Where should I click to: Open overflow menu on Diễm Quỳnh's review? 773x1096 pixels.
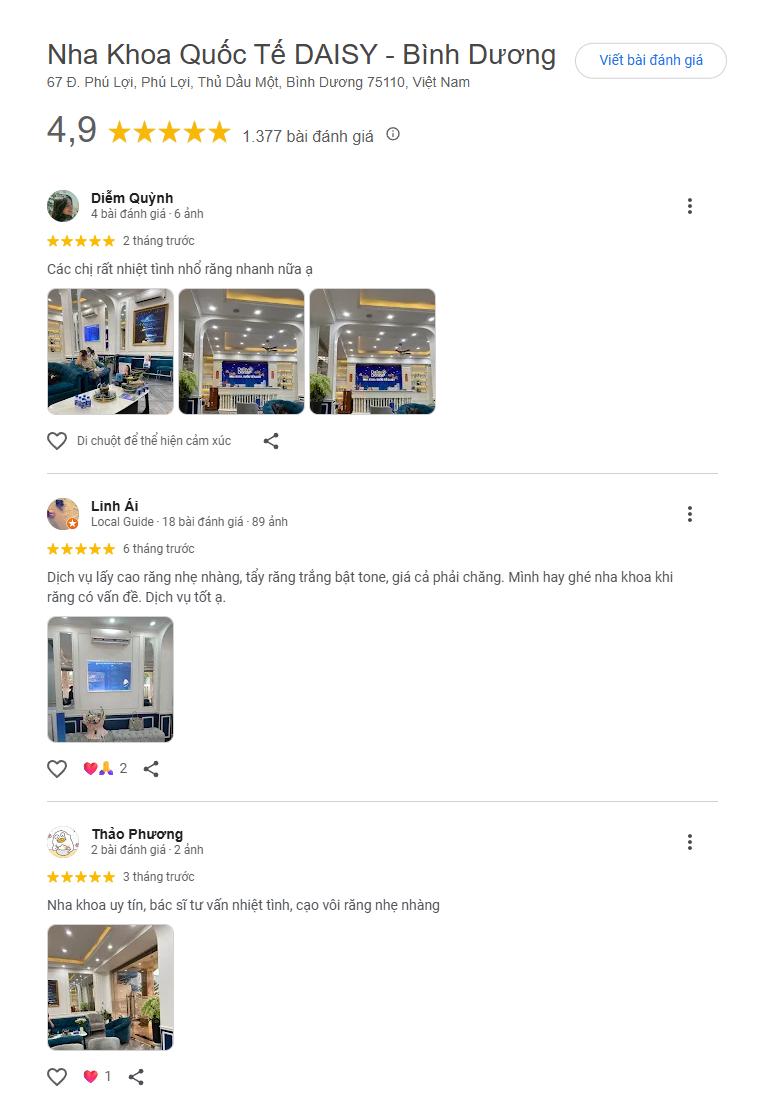click(x=689, y=206)
